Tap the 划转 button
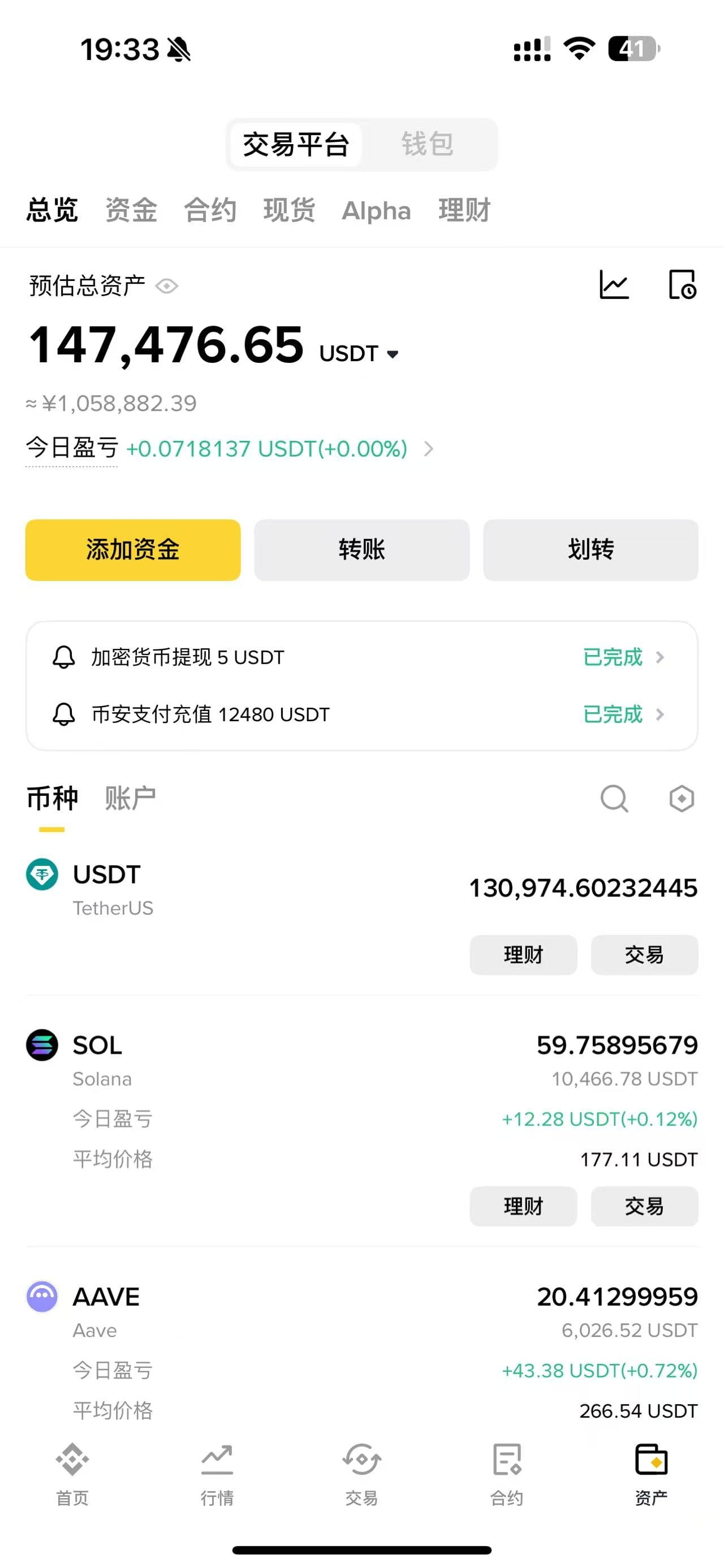Screen dimensions: 724x1568 point(591,549)
